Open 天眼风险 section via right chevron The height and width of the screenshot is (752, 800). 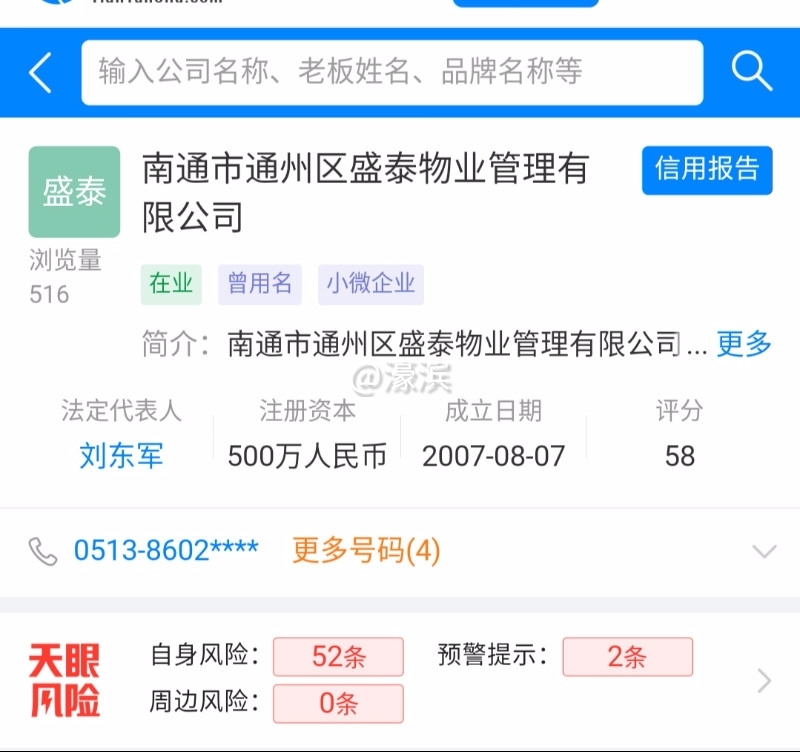764,681
